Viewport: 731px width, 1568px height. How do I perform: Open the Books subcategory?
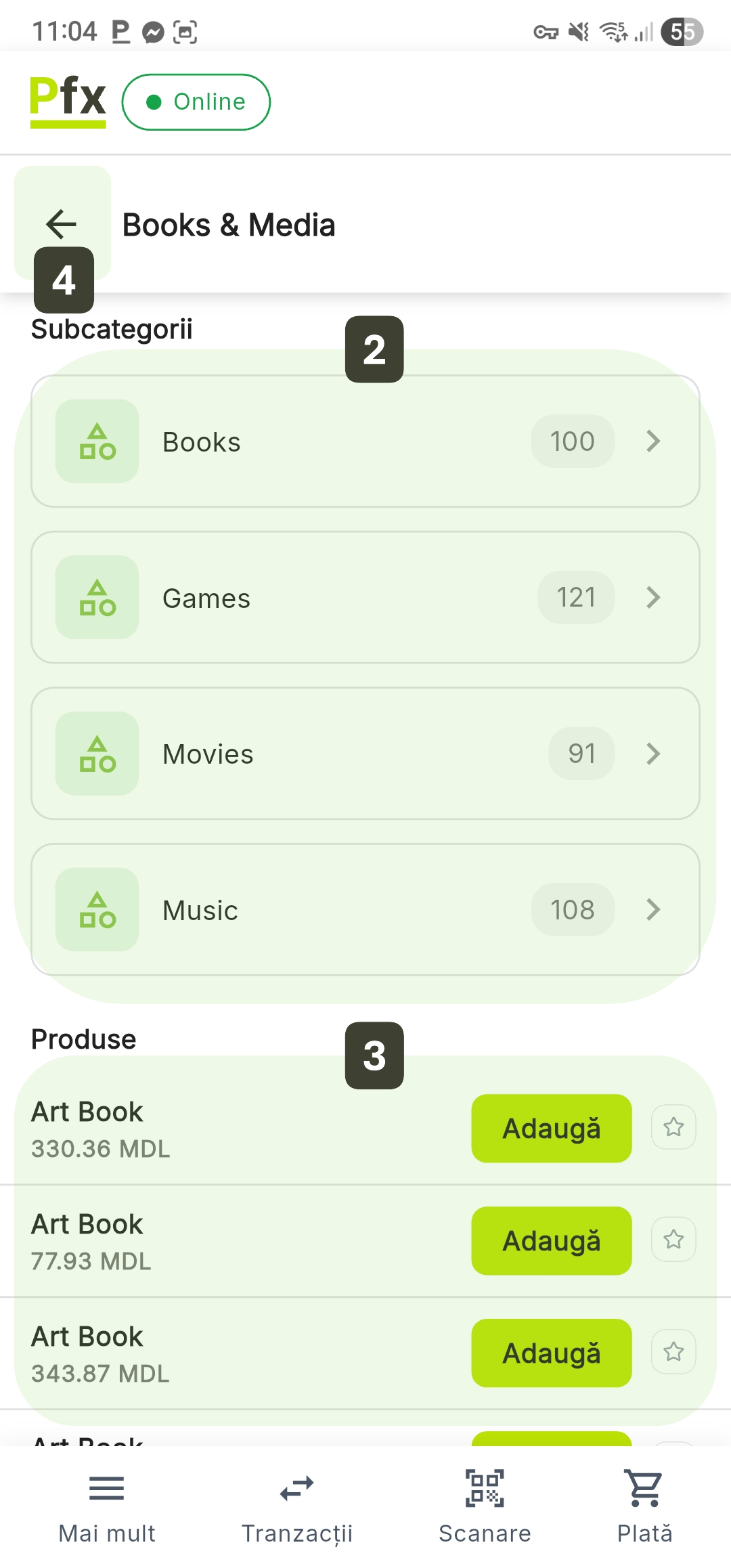[x=365, y=441]
